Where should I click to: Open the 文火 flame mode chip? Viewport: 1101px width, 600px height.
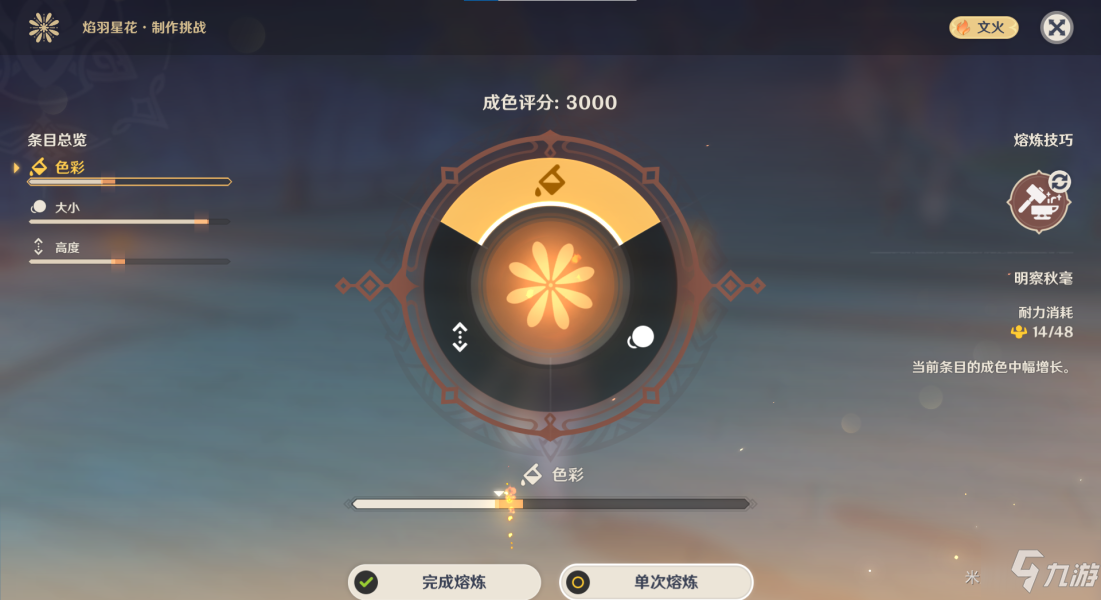pyautogui.click(x=983, y=27)
